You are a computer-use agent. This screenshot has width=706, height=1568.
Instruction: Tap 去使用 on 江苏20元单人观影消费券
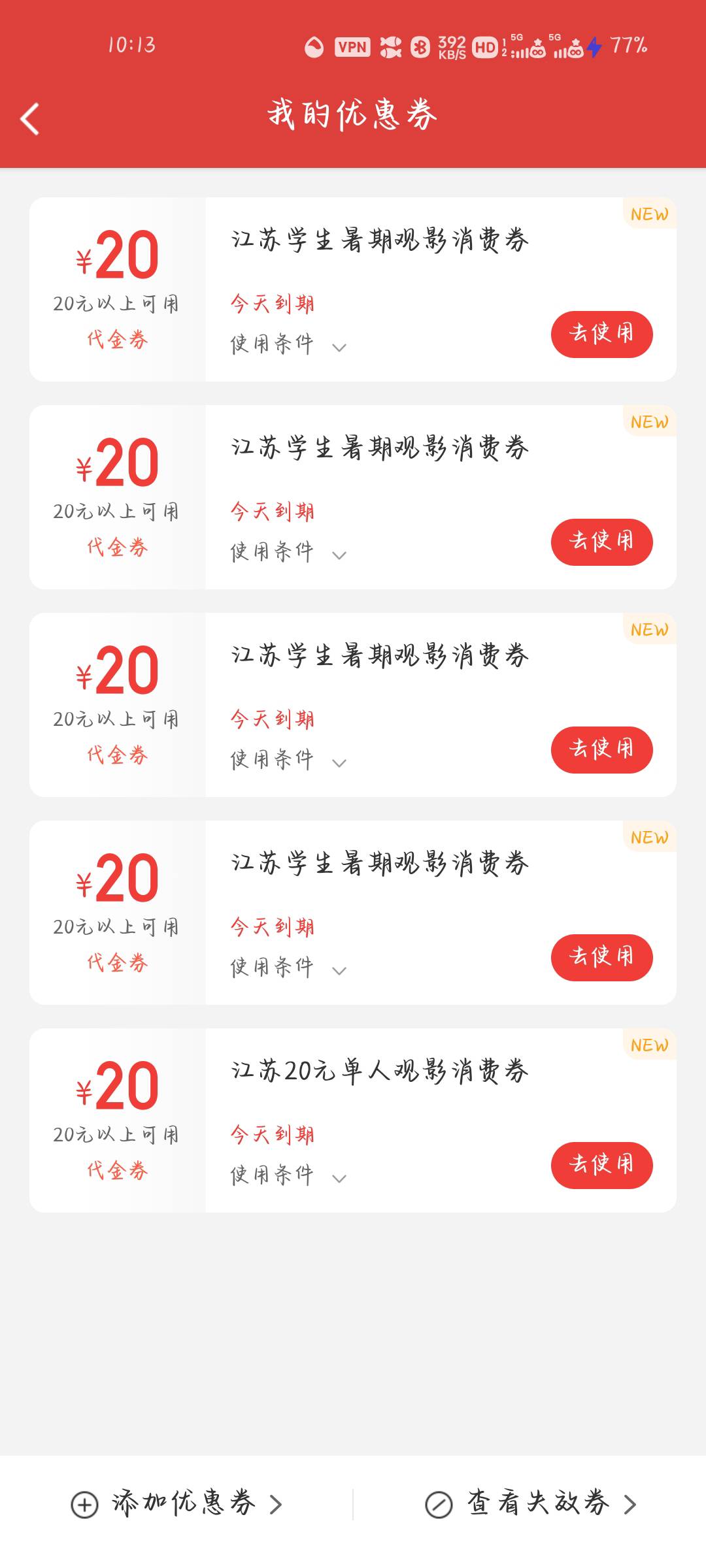[601, 1165]
